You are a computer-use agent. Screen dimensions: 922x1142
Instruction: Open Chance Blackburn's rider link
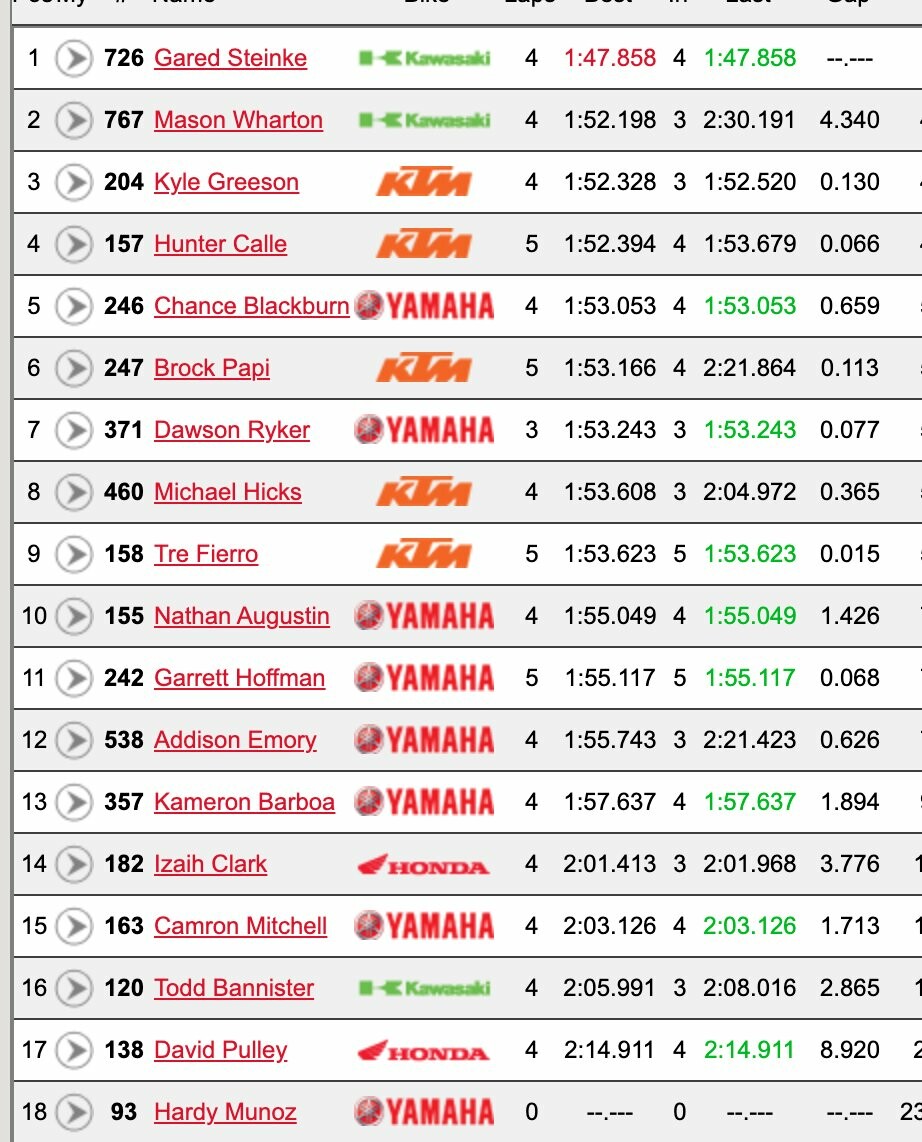click(x=251, y=306)
